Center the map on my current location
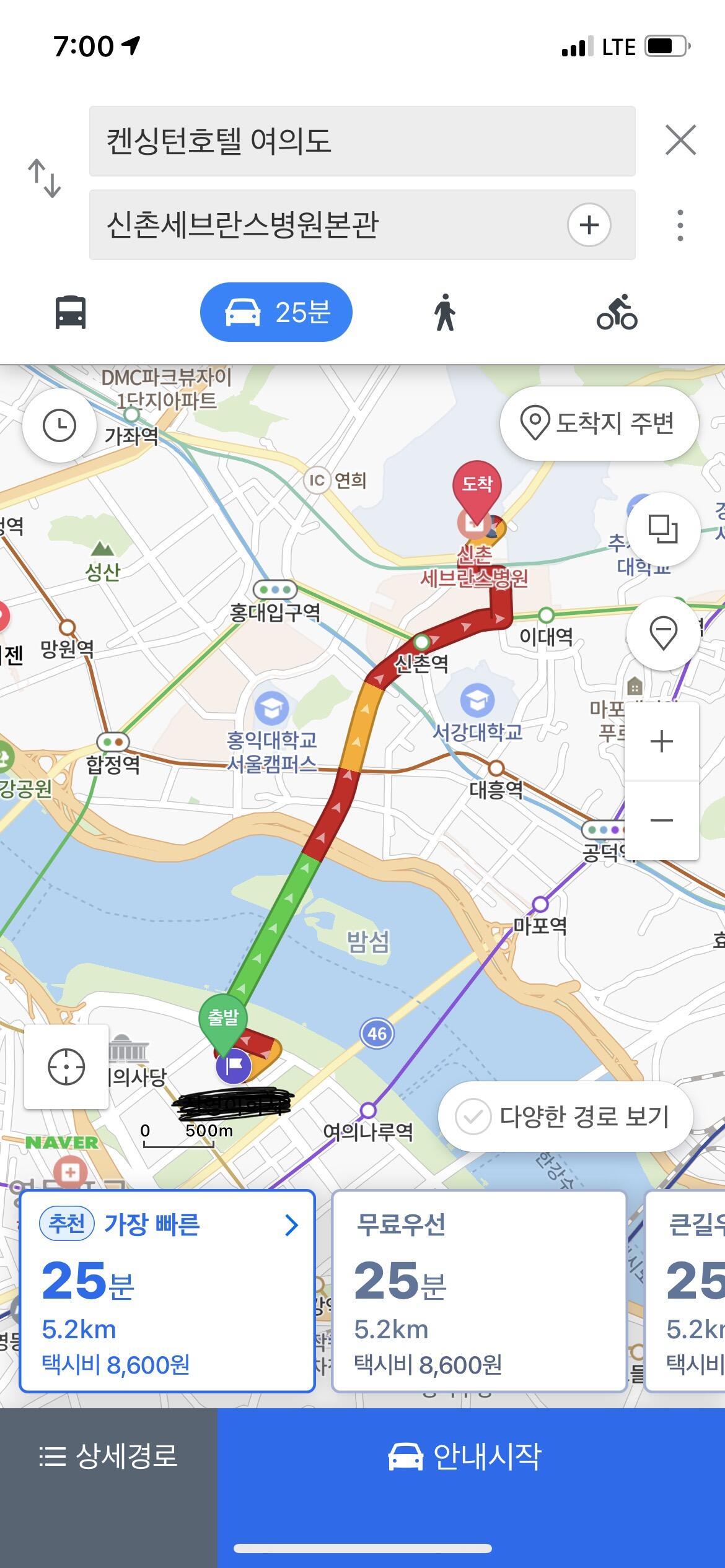 click(66, 1067)
